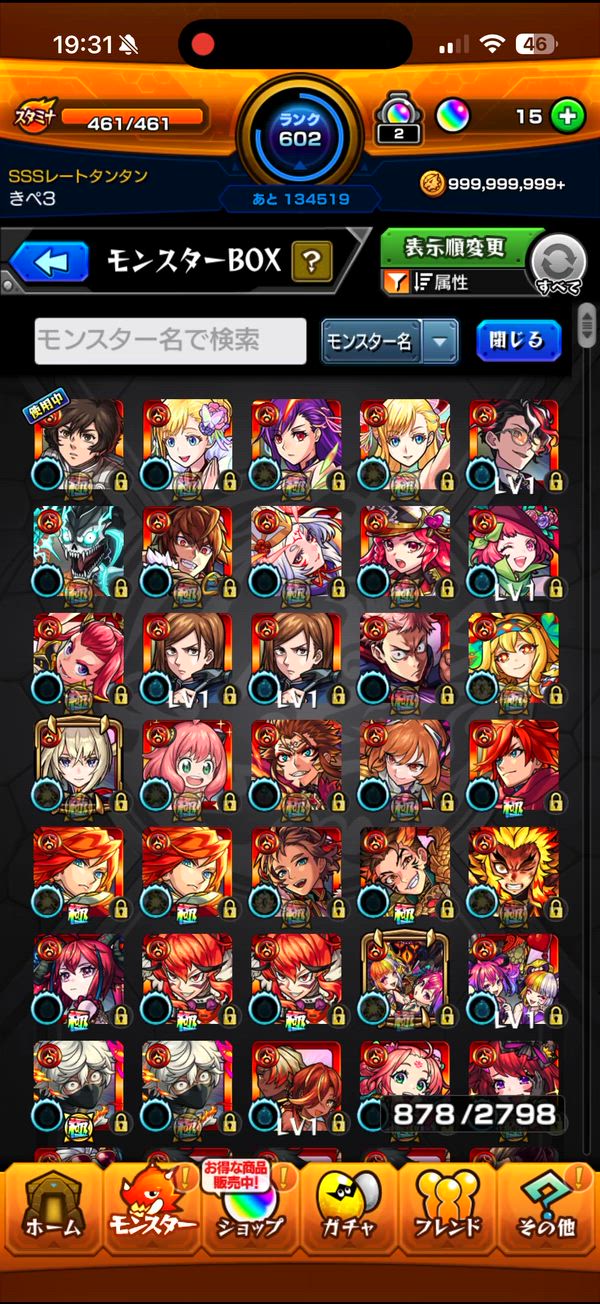Focus the モンスター名で検索 search field

[170, 341]
